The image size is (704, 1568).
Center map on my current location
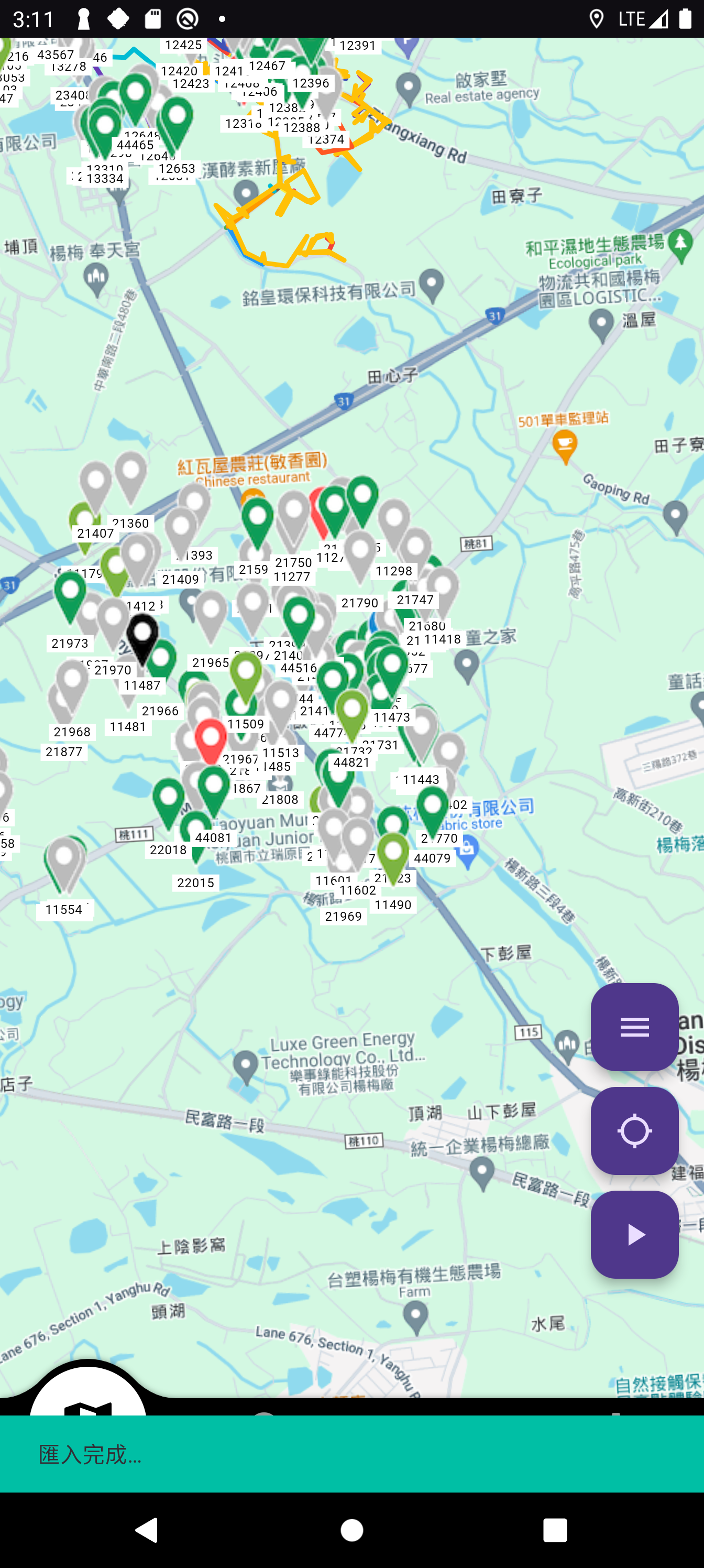click(634, 1130)
